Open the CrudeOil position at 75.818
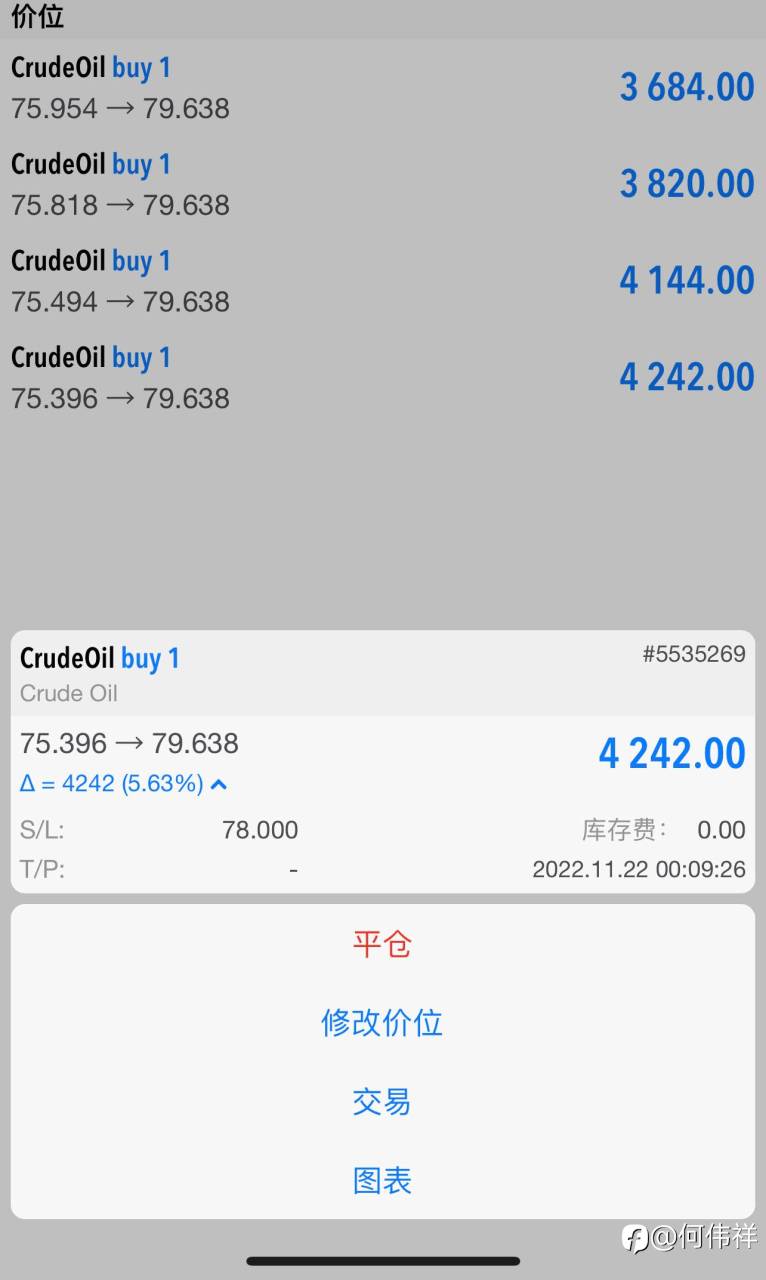Image resolution: width=766 pixels, height=1280 pixels. tap(383, 184)
